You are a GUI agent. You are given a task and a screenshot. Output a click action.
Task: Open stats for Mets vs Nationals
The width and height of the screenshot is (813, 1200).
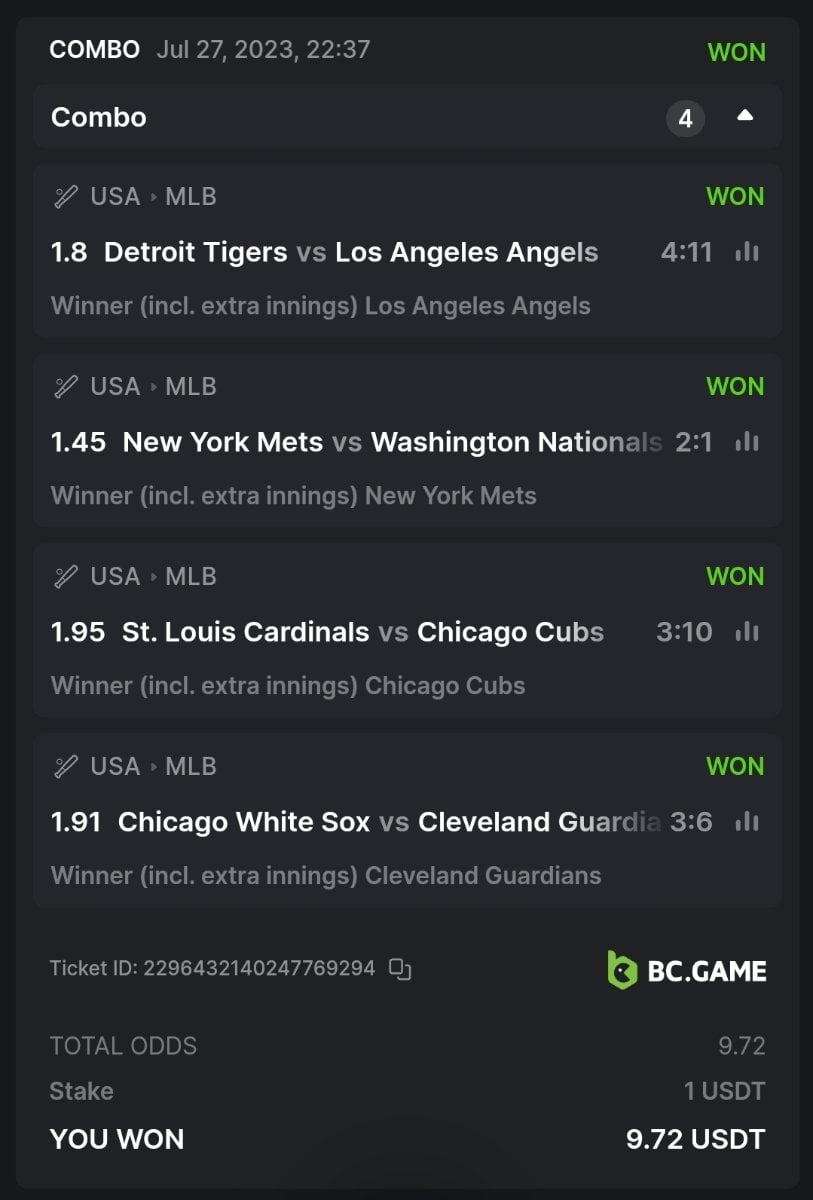pos(747,442)
